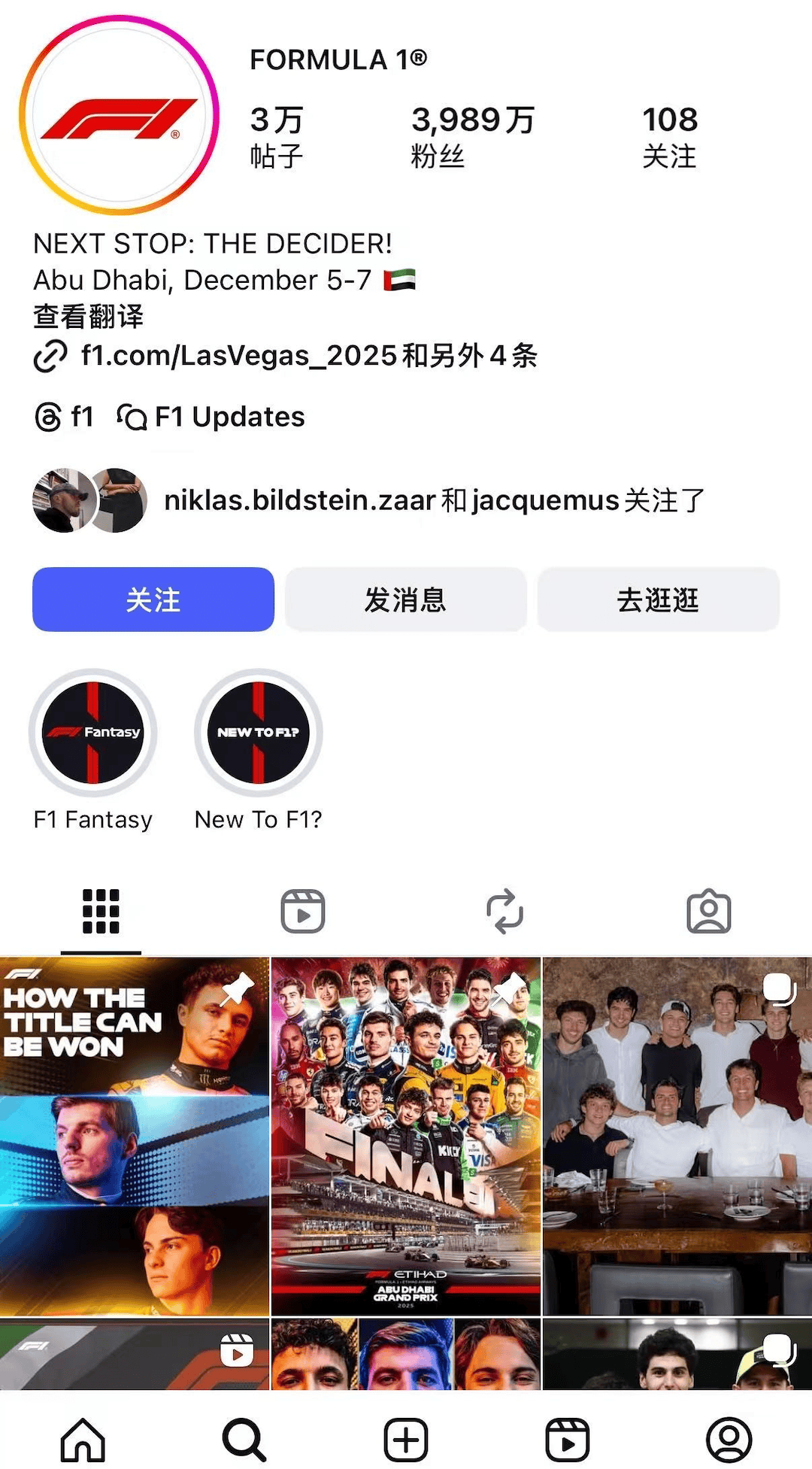Open the f1 Threads profile

[65, 417]
